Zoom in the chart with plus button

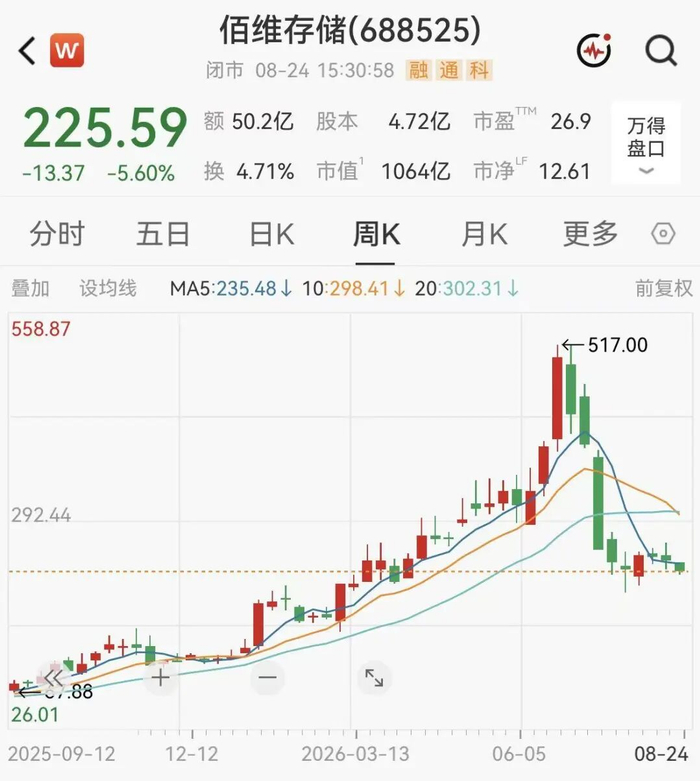[160, 678]
